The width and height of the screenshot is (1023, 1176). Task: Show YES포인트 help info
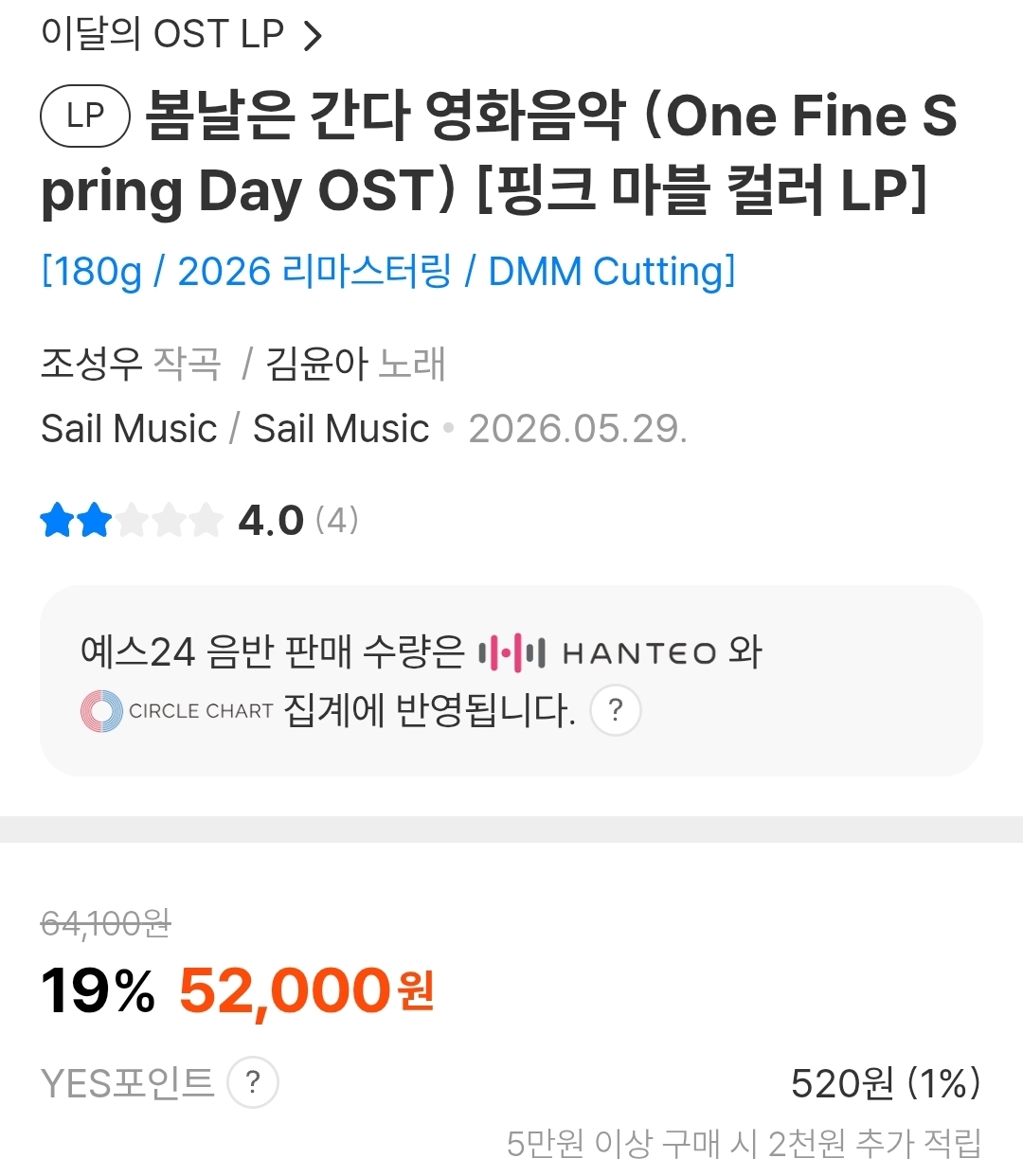point(253,1083)
